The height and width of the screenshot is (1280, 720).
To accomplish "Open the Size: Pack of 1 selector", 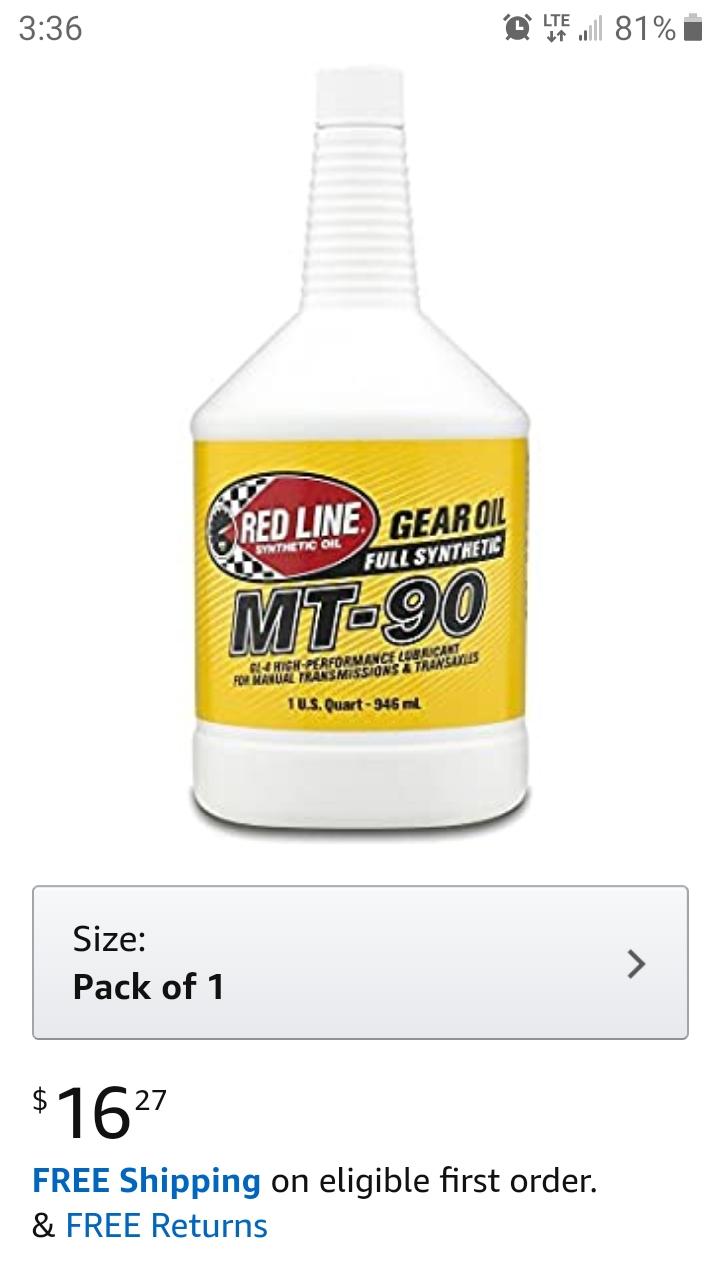I will (x=360, y=962).
